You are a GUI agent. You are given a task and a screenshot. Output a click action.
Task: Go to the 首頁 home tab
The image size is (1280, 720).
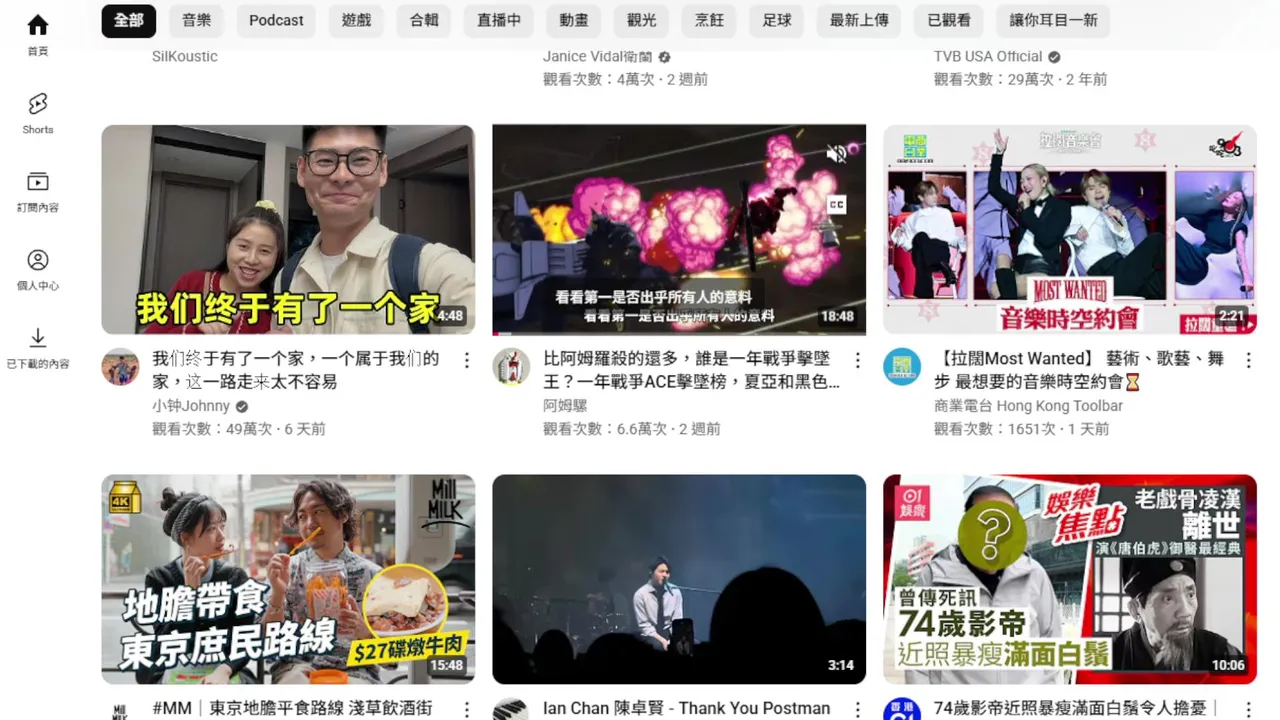(38, 34)
